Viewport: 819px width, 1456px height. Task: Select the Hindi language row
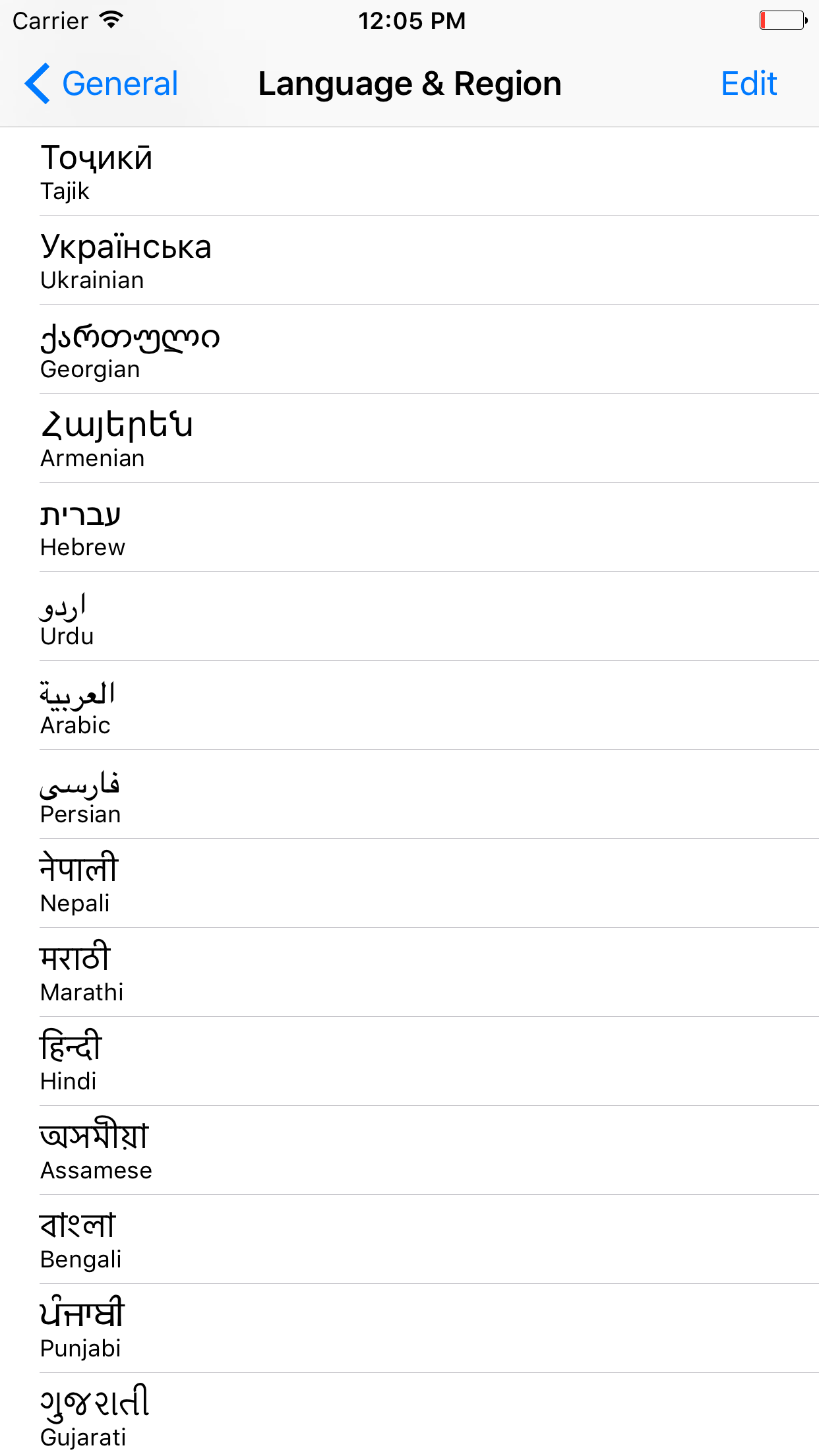[x=409, y=1062]
